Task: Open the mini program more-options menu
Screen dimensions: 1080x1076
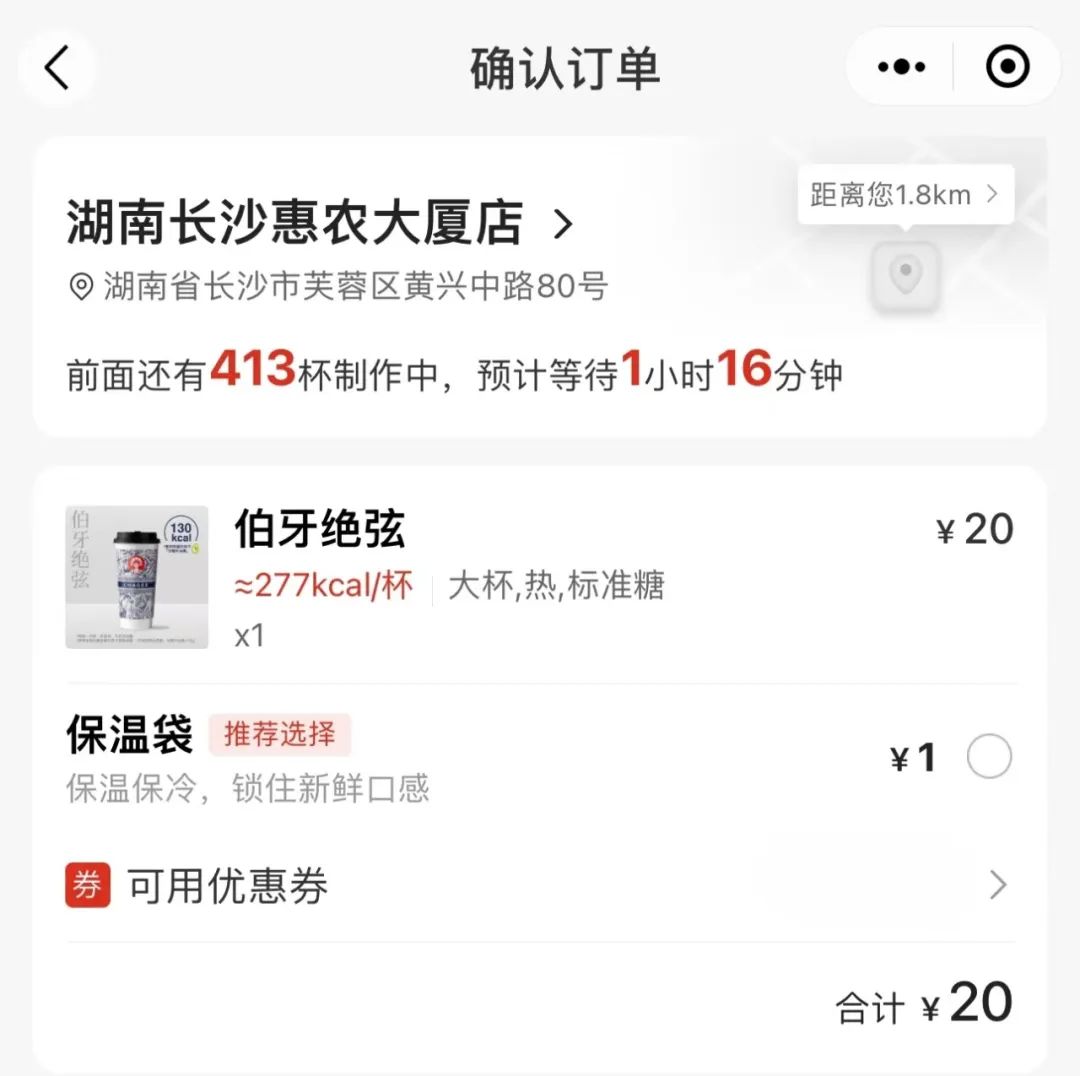Action: (900, 67)
